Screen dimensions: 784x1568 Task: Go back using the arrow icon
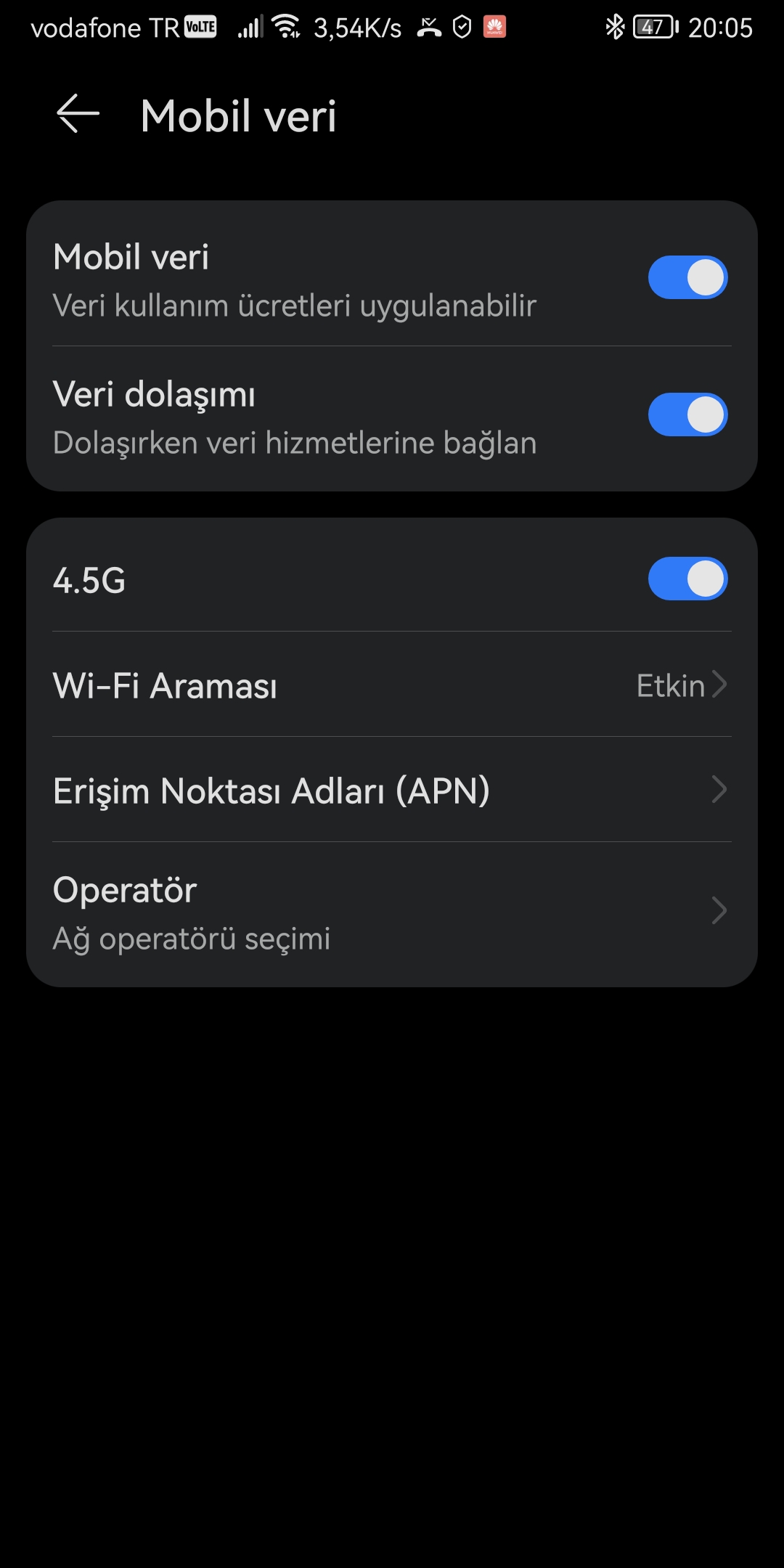pyautogui.click(x=78, y=114)
